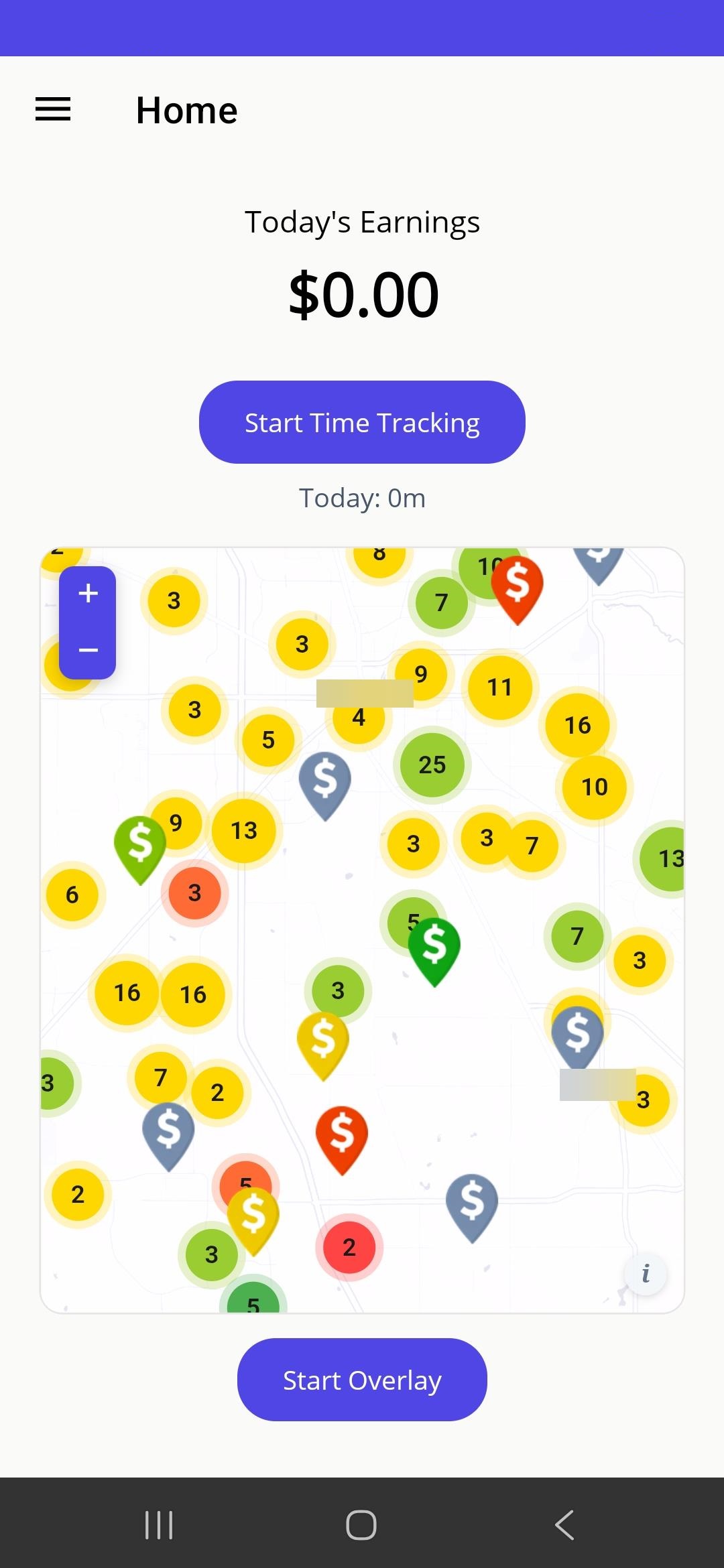Tap the map attribution info icon

click(646, 1273)
